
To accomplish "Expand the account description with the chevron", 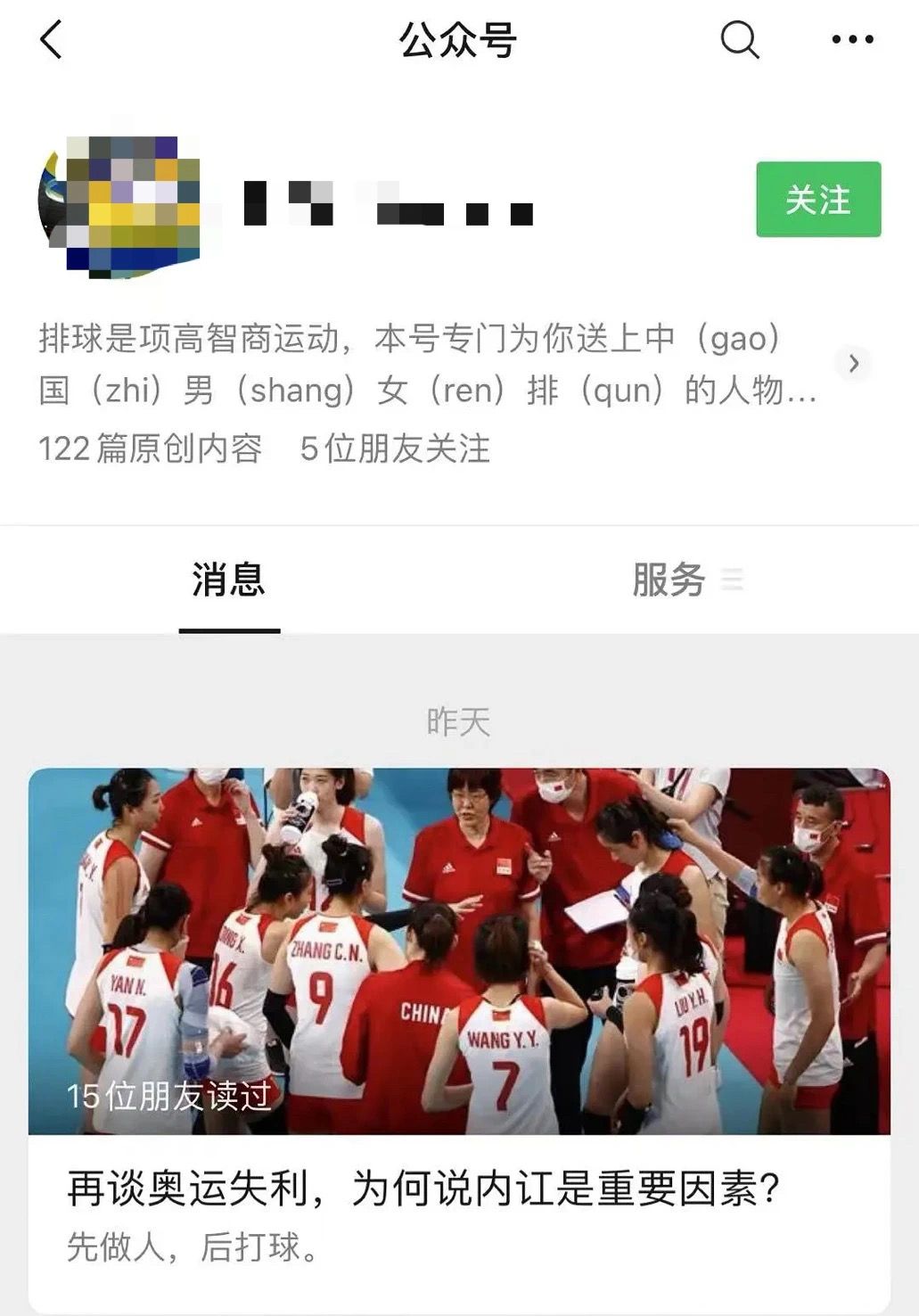I will point(854,364).
